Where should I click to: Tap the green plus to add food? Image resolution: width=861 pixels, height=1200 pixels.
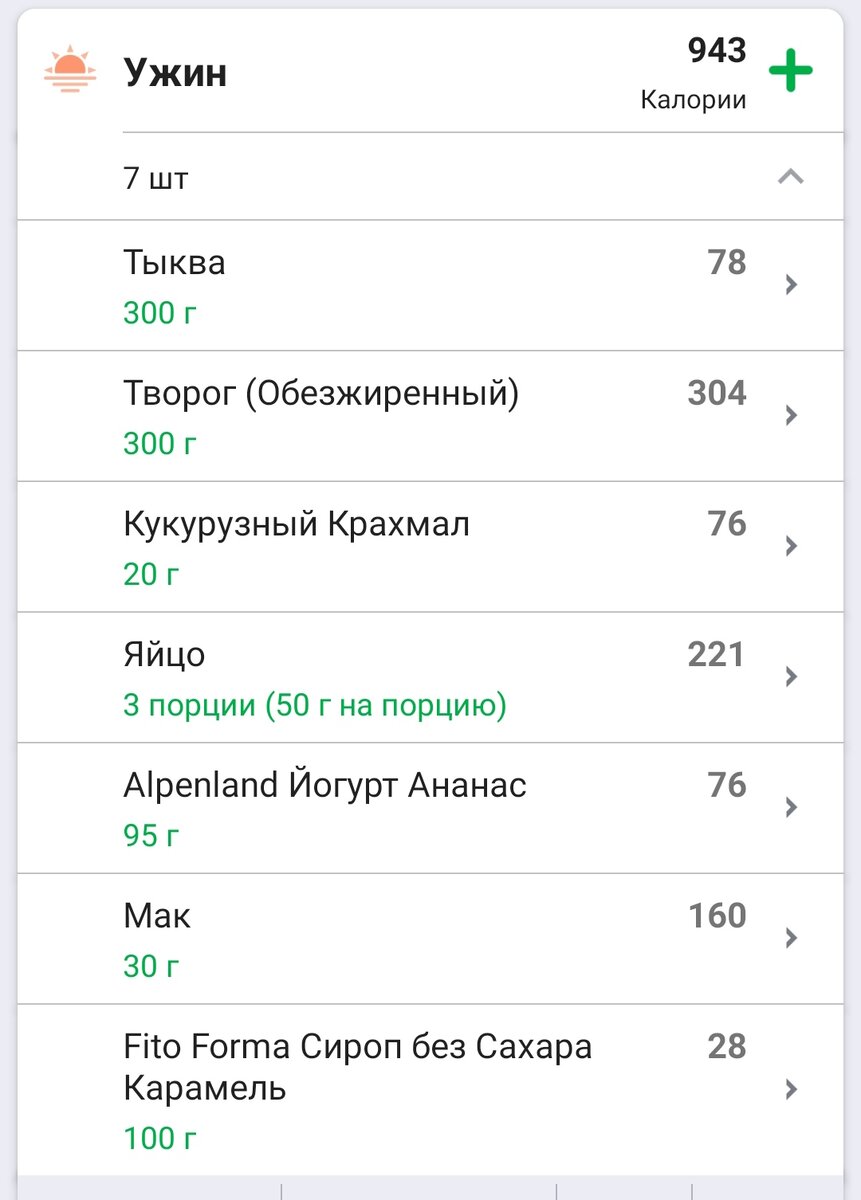click(791, 70)
